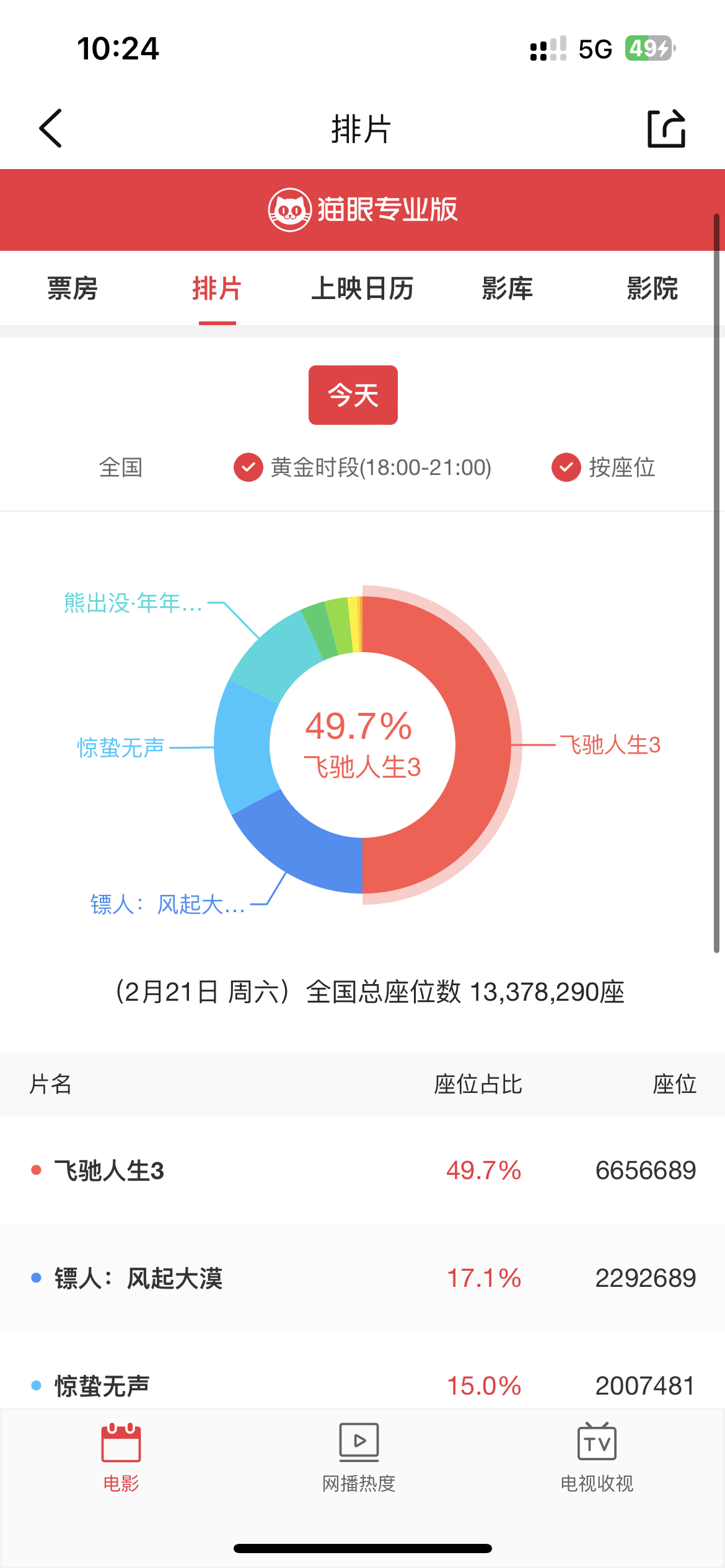Screen dimensions: 725x1568
Task: Choose region via 全国 selector
Action: (121, 468)
